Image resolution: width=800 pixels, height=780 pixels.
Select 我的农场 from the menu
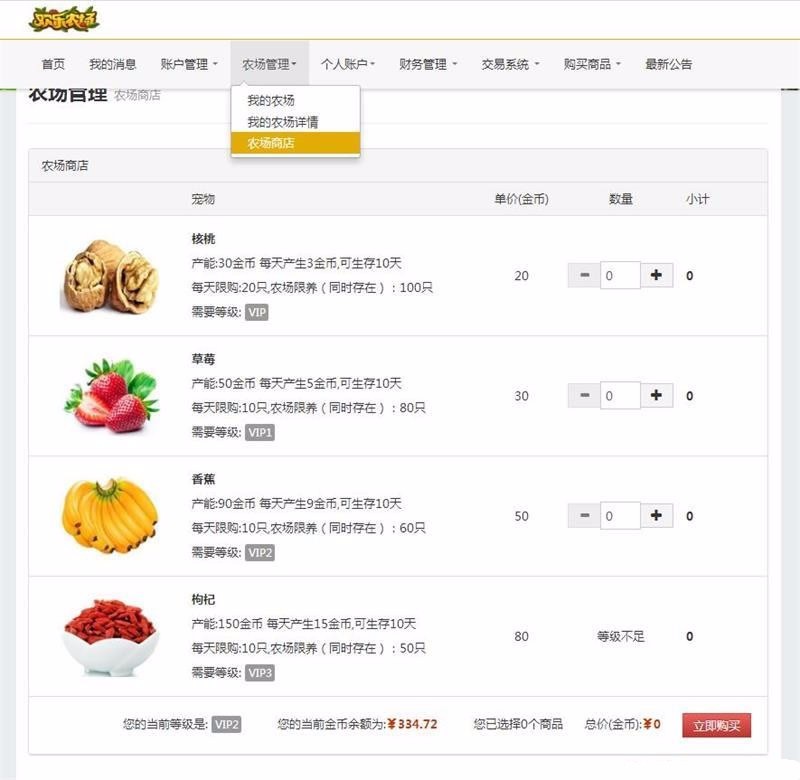[271, 101]
